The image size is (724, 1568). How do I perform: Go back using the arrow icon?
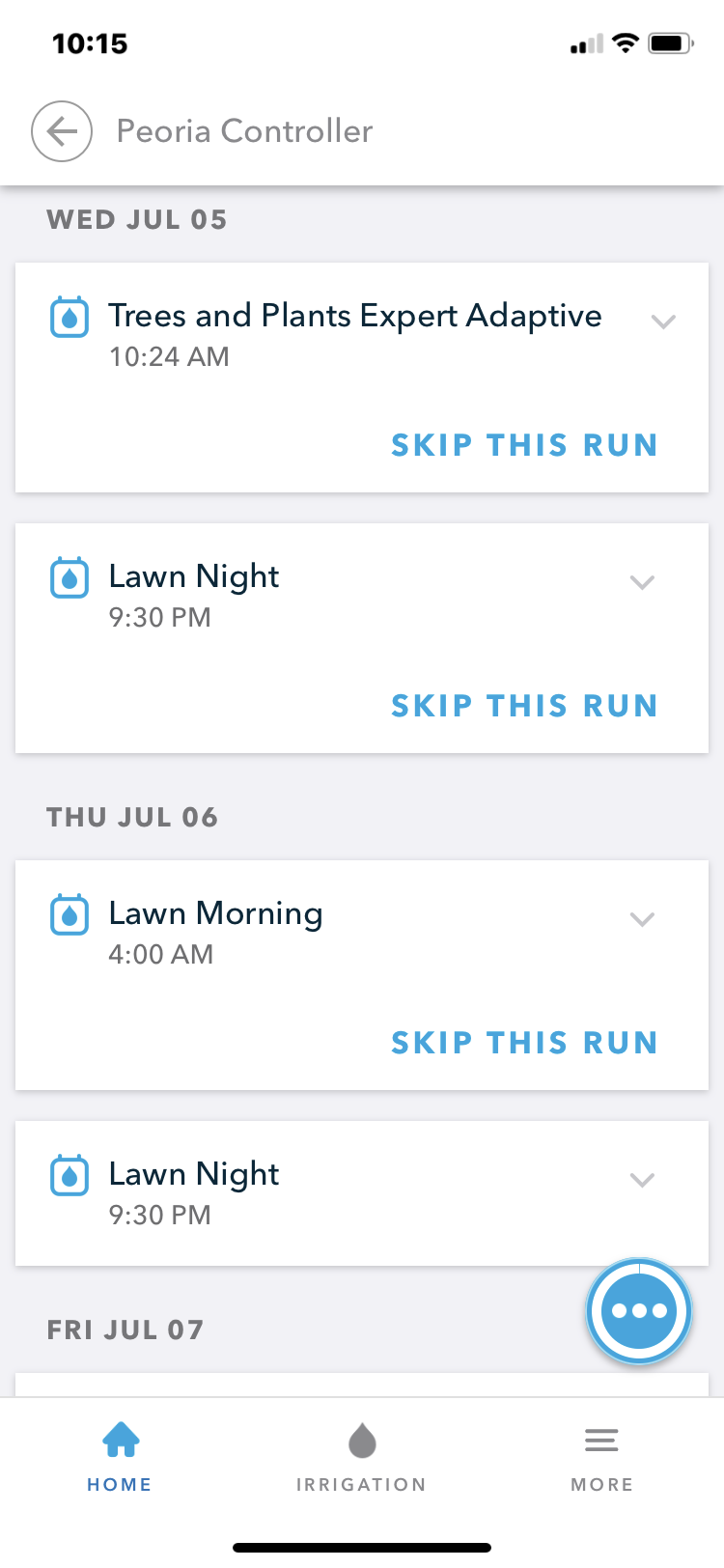62,131
